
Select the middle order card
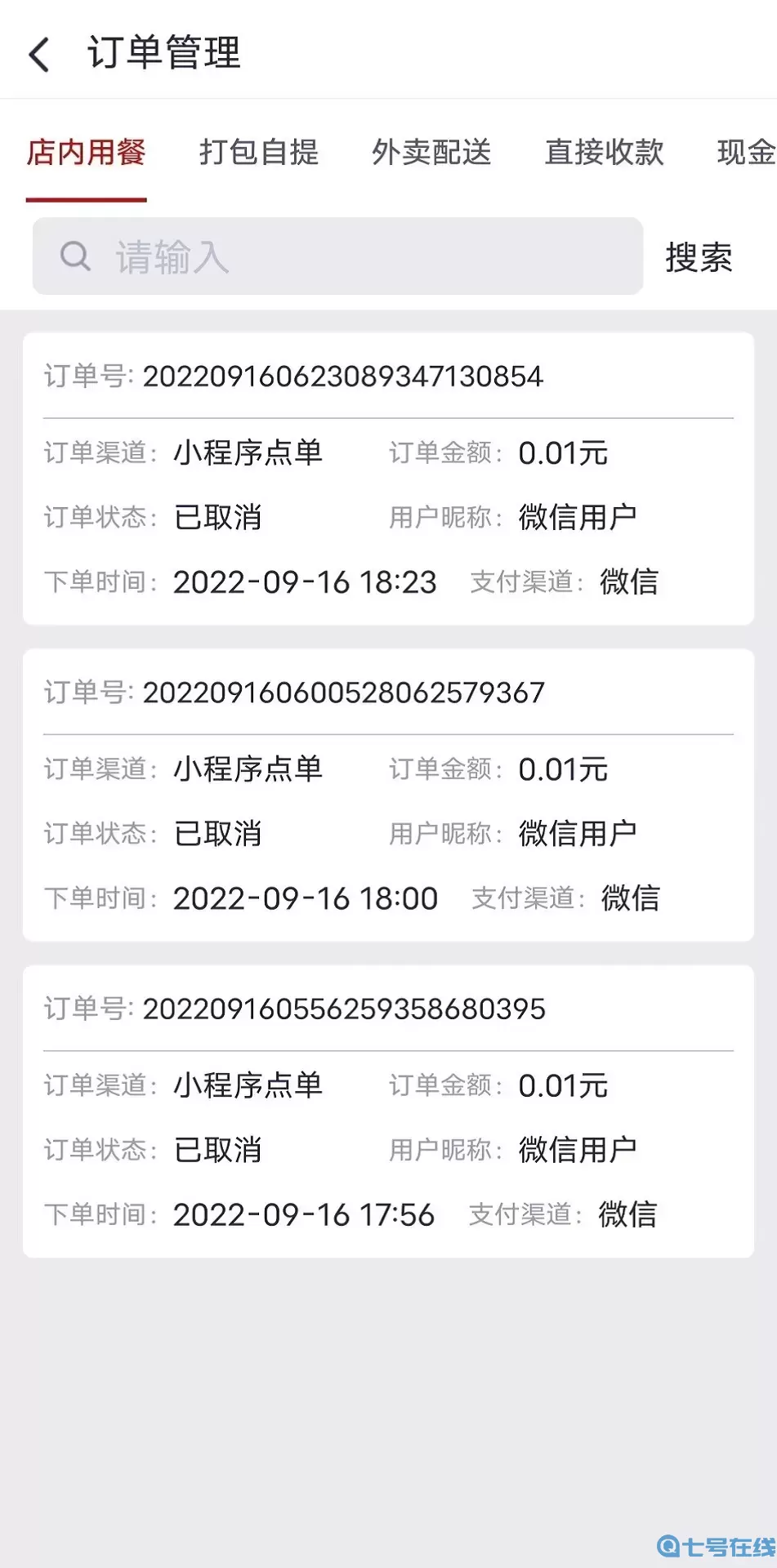pos(388,795)
